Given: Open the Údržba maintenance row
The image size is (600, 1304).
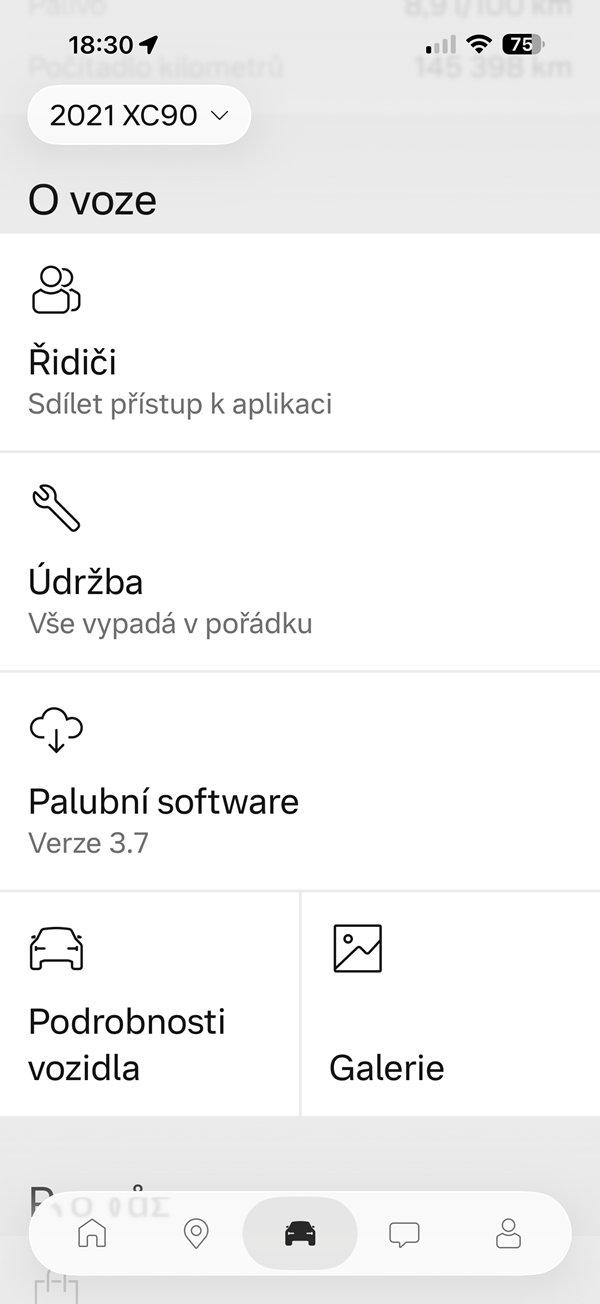Looking at the screenshot, I should [x=300, y=562].
